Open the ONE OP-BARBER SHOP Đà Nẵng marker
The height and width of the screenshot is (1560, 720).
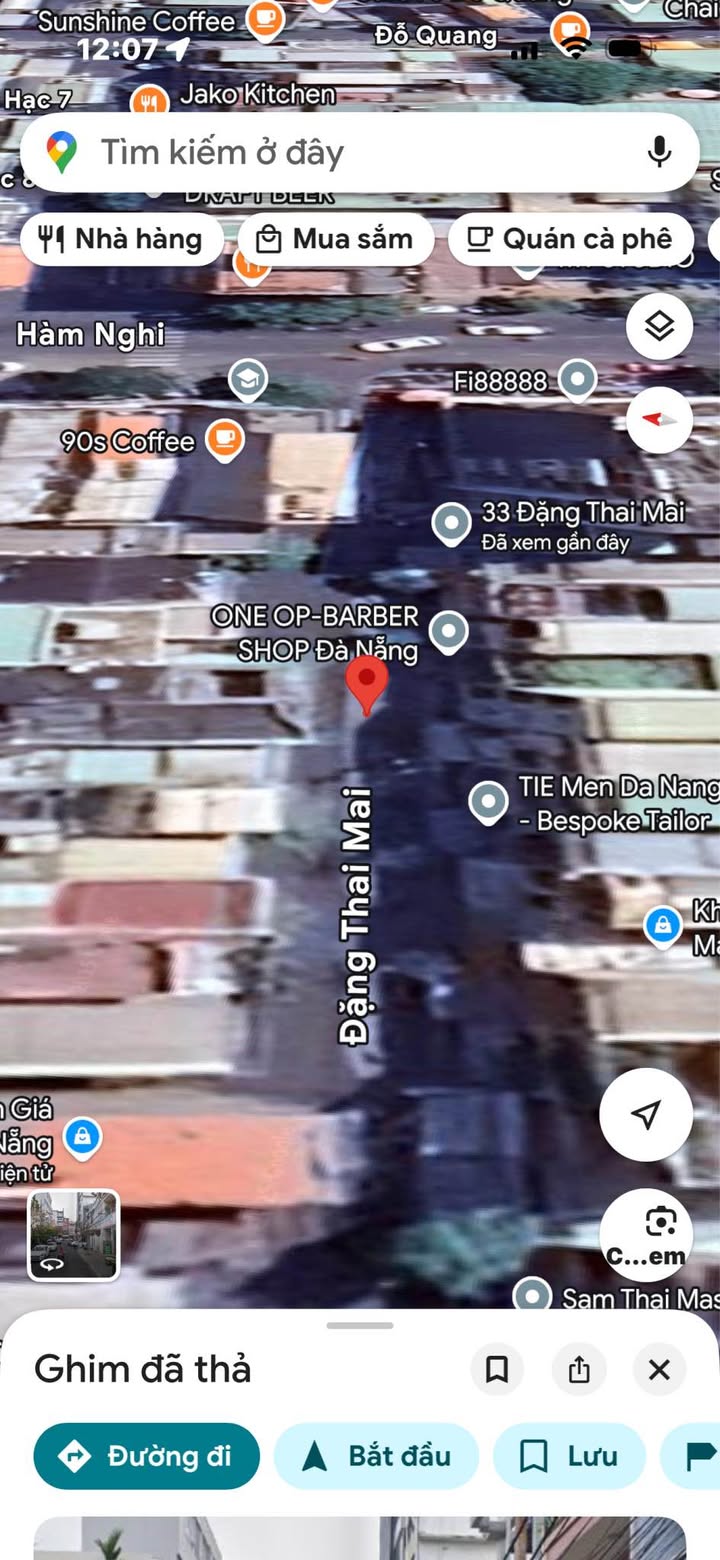click(448, 631)
